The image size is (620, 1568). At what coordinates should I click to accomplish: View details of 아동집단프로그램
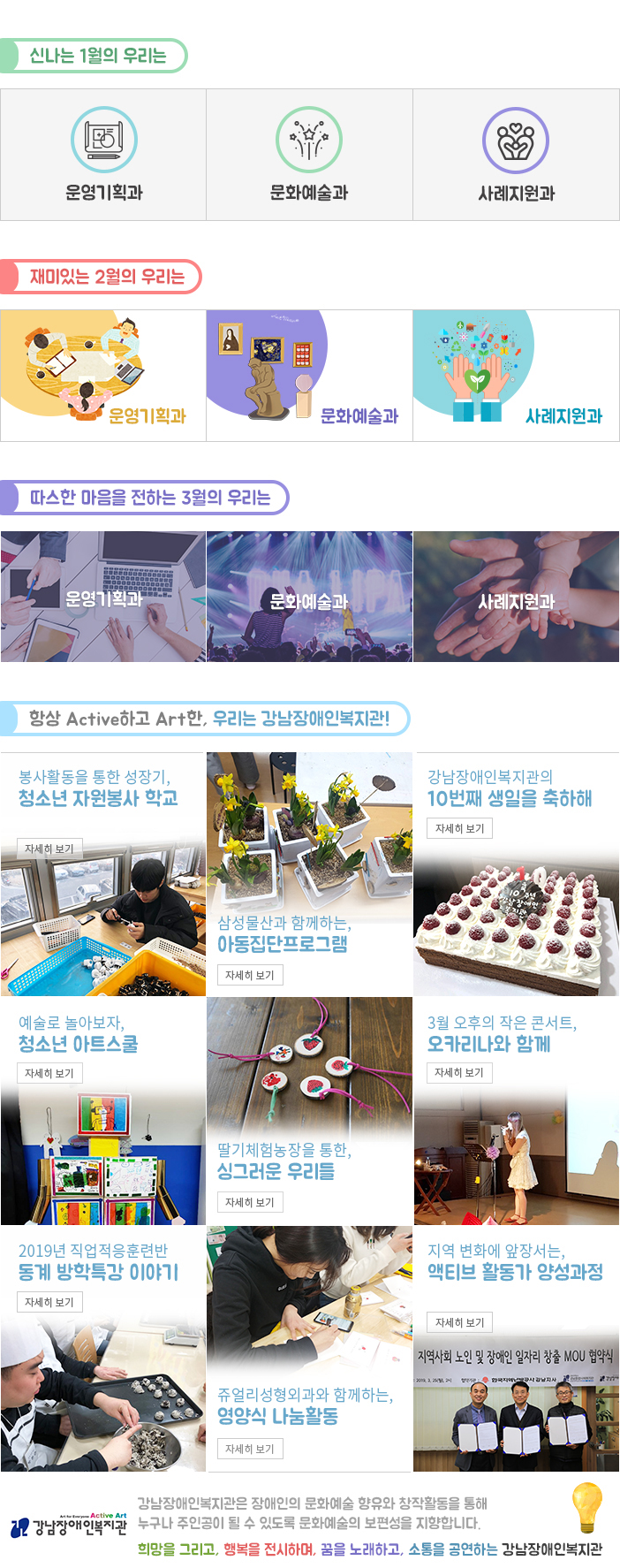249,975
